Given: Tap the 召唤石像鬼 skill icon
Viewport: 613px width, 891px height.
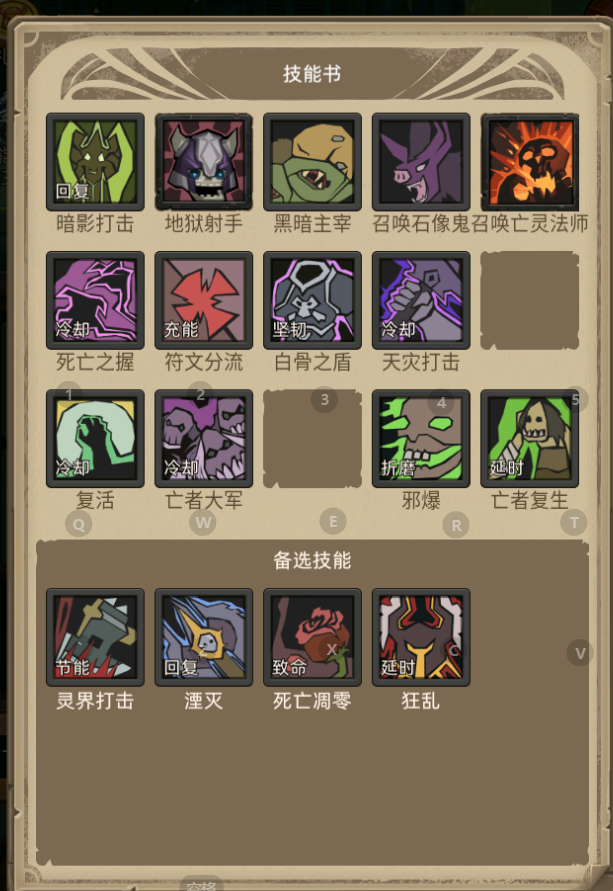Looking at the screenshot, I should [420, 162].
